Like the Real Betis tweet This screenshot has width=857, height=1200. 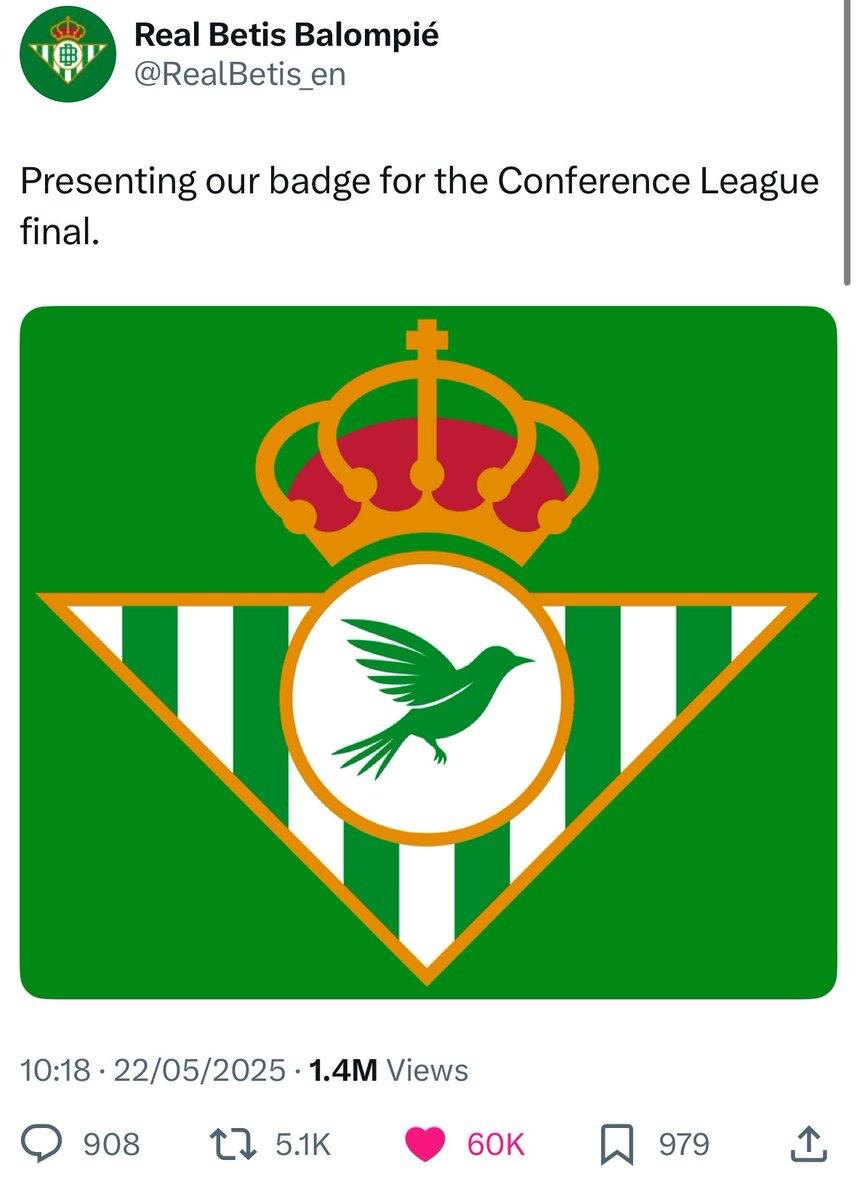pyautogui.click(x=428, y=1143)
